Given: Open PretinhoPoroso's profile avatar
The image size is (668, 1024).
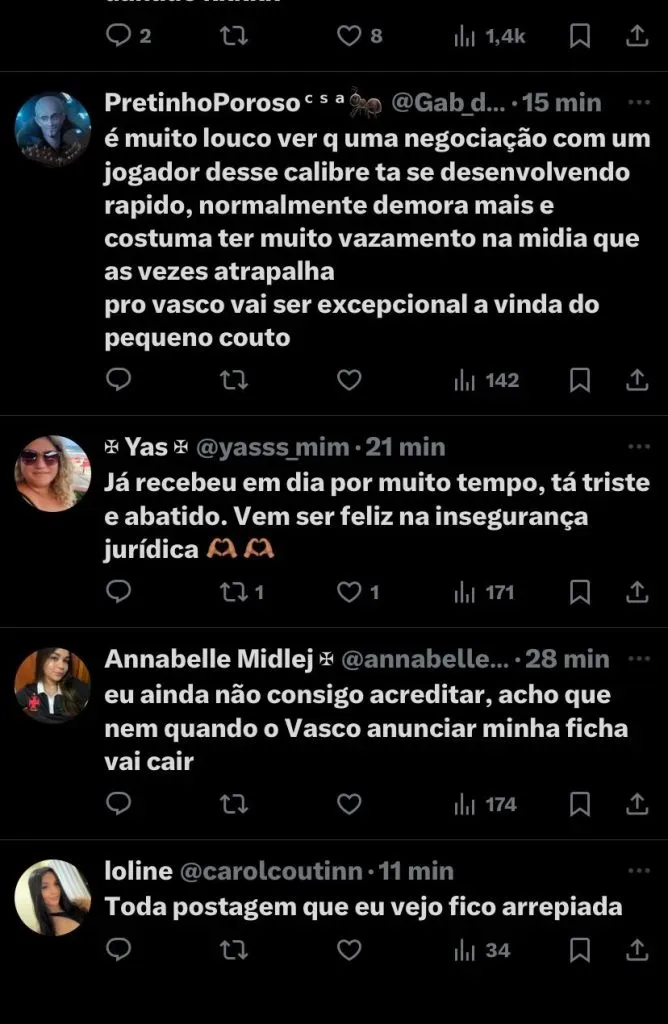Looking at the screenshot, I should 53,129.
